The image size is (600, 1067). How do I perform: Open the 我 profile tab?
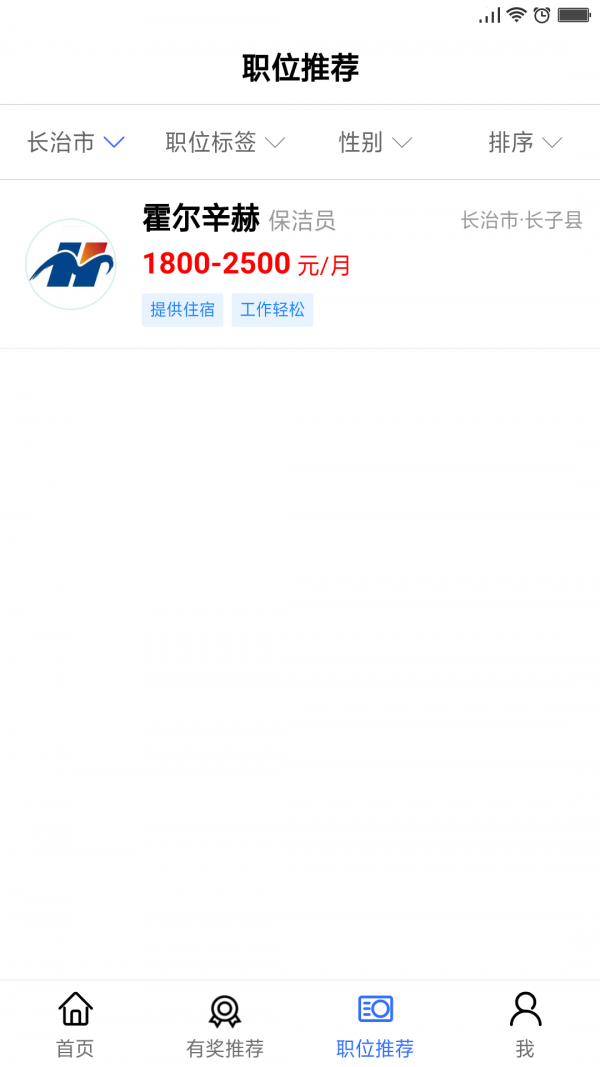525,1024
